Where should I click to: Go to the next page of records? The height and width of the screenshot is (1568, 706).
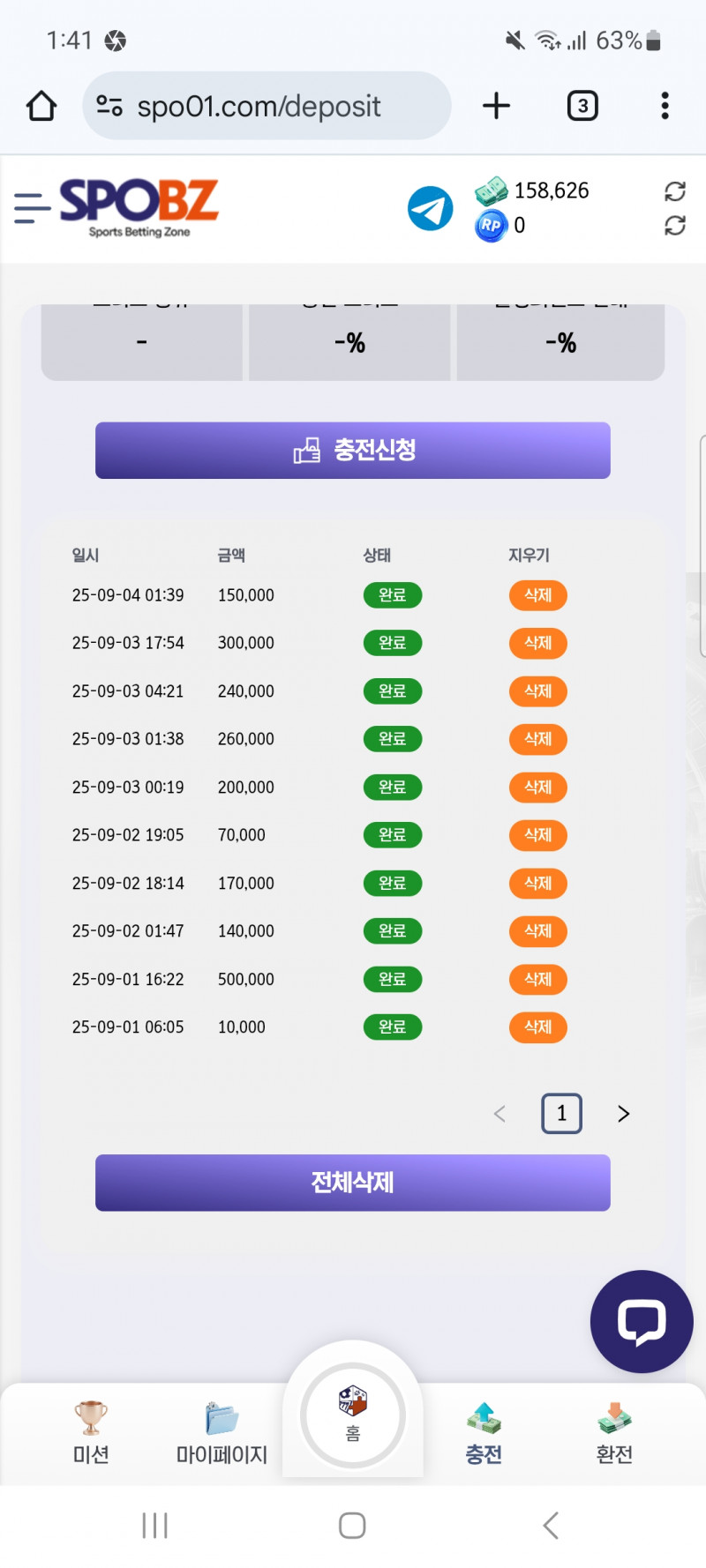(x=623, y=1114)
